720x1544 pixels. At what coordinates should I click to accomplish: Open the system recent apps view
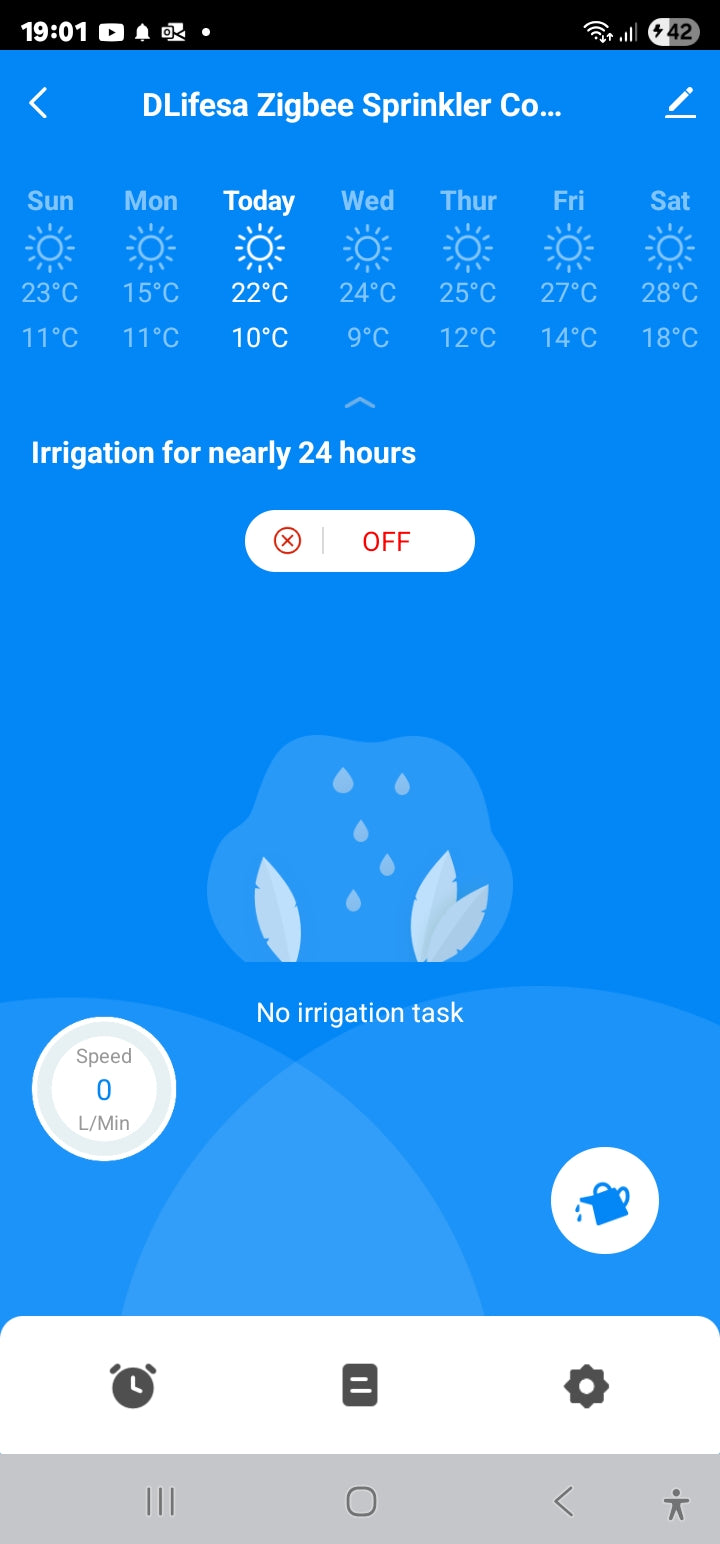(160, 1501)
